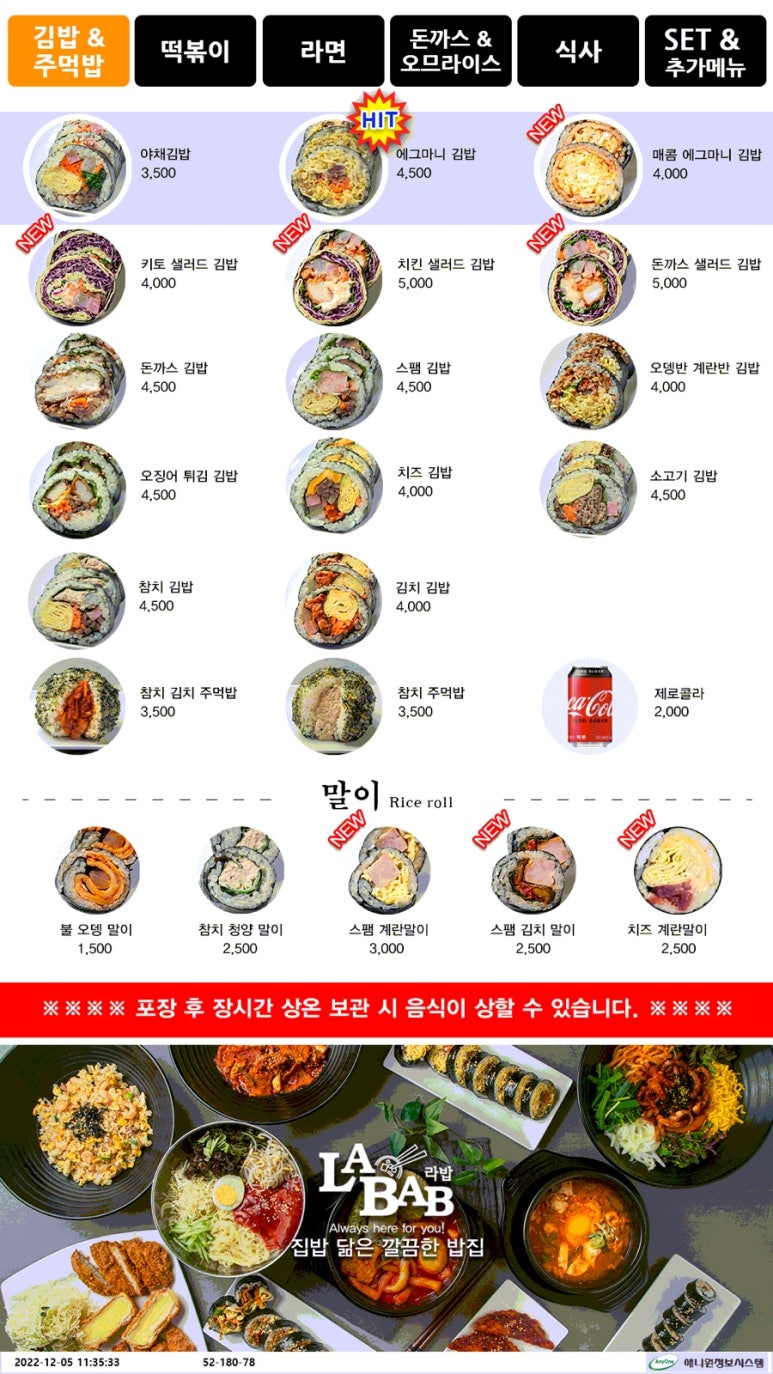Open the SET & 추가메뉴 tab
This screenshot has height=1374, width=773.
coord(706,51)
